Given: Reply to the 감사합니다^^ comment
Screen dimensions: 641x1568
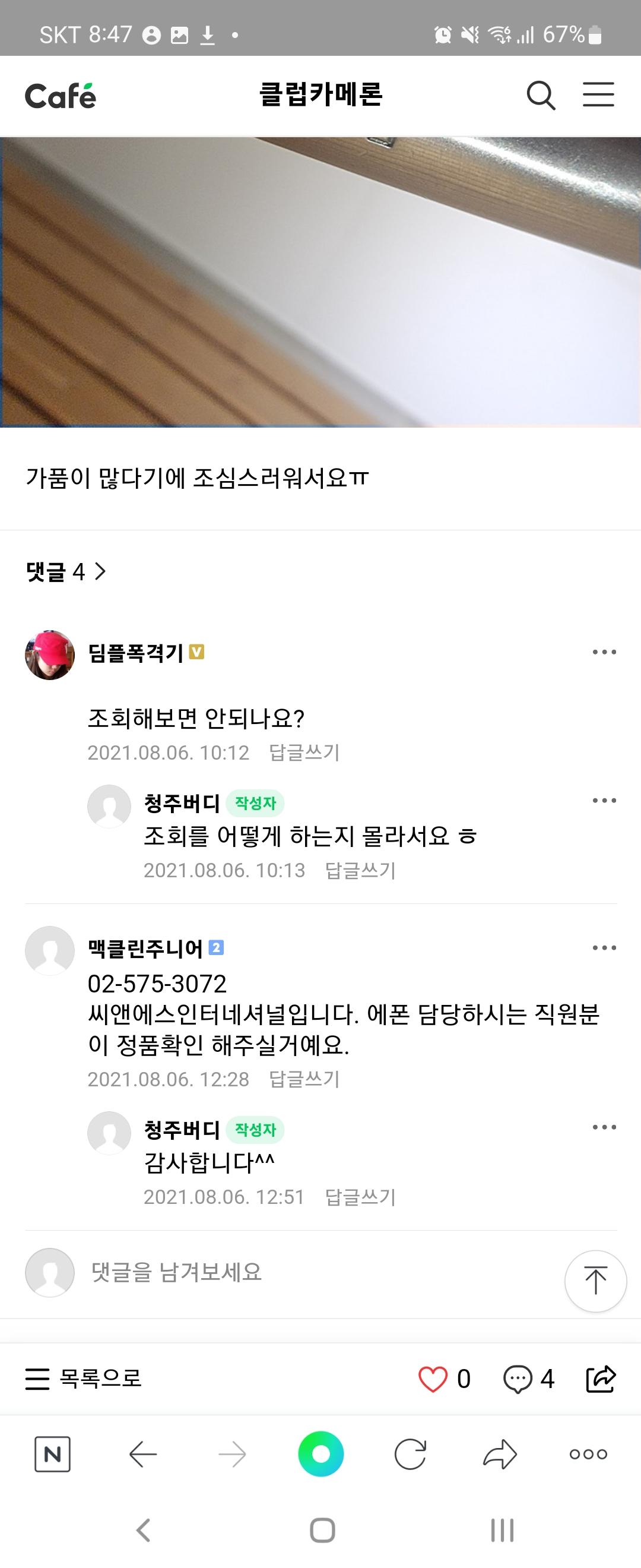Looking at the screenshot, I should [360, 1197].
